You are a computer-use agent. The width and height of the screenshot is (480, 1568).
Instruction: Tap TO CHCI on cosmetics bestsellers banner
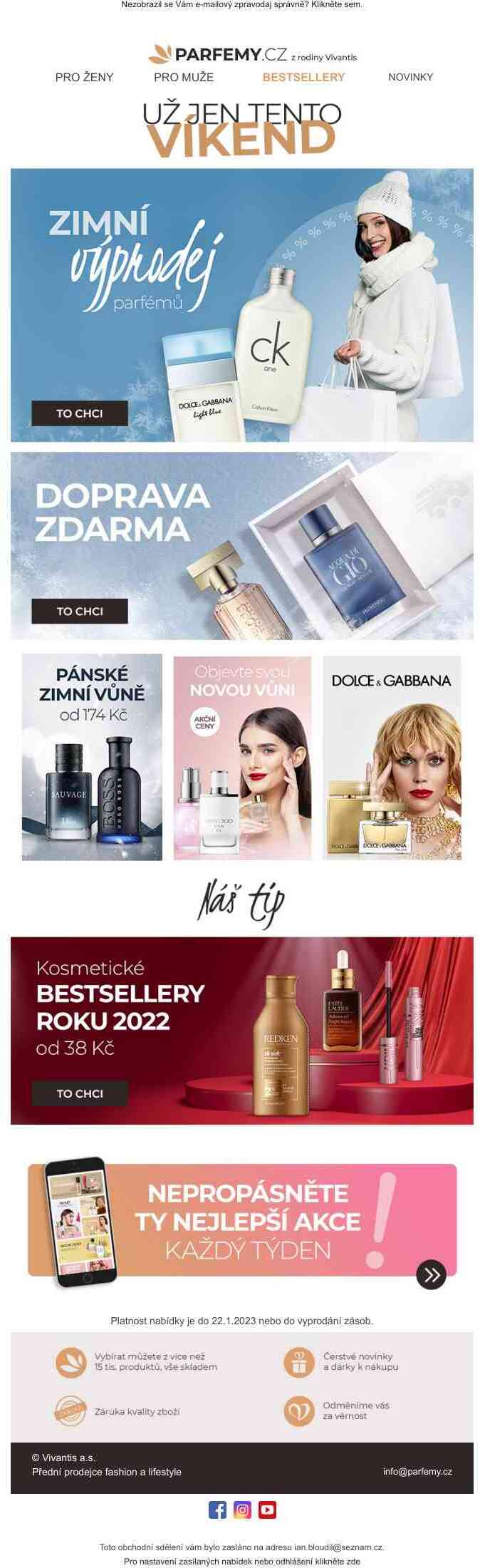click(80, 1093)
